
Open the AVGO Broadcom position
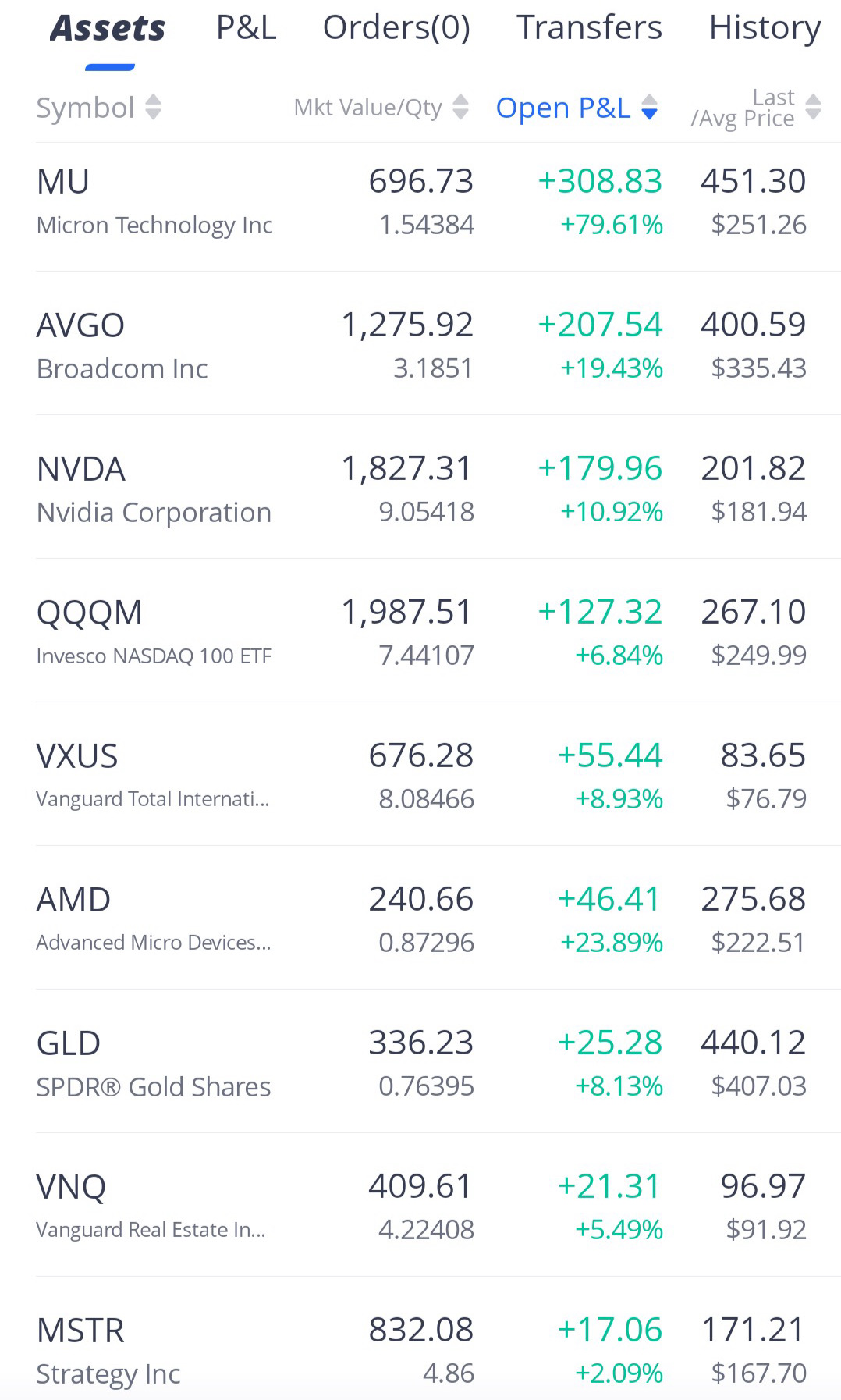pos(438,343)
